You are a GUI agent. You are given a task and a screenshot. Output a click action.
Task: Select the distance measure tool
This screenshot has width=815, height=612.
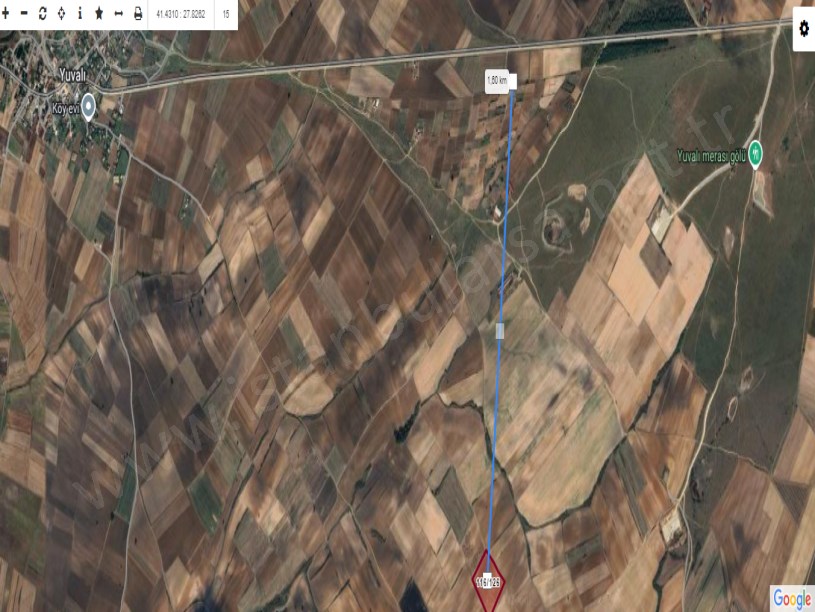click(118, 14)
